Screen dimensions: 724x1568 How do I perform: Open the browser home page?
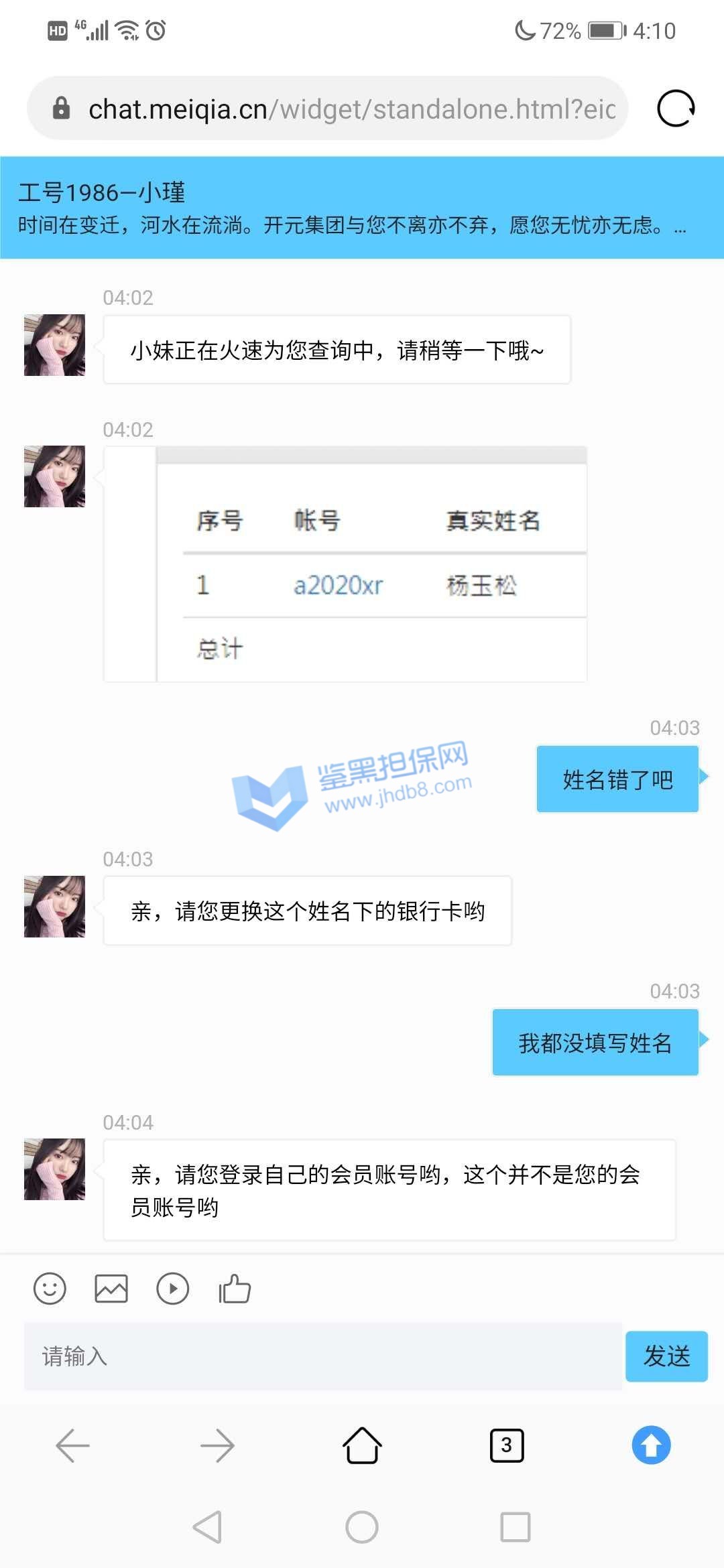[x=362, y=1445]
